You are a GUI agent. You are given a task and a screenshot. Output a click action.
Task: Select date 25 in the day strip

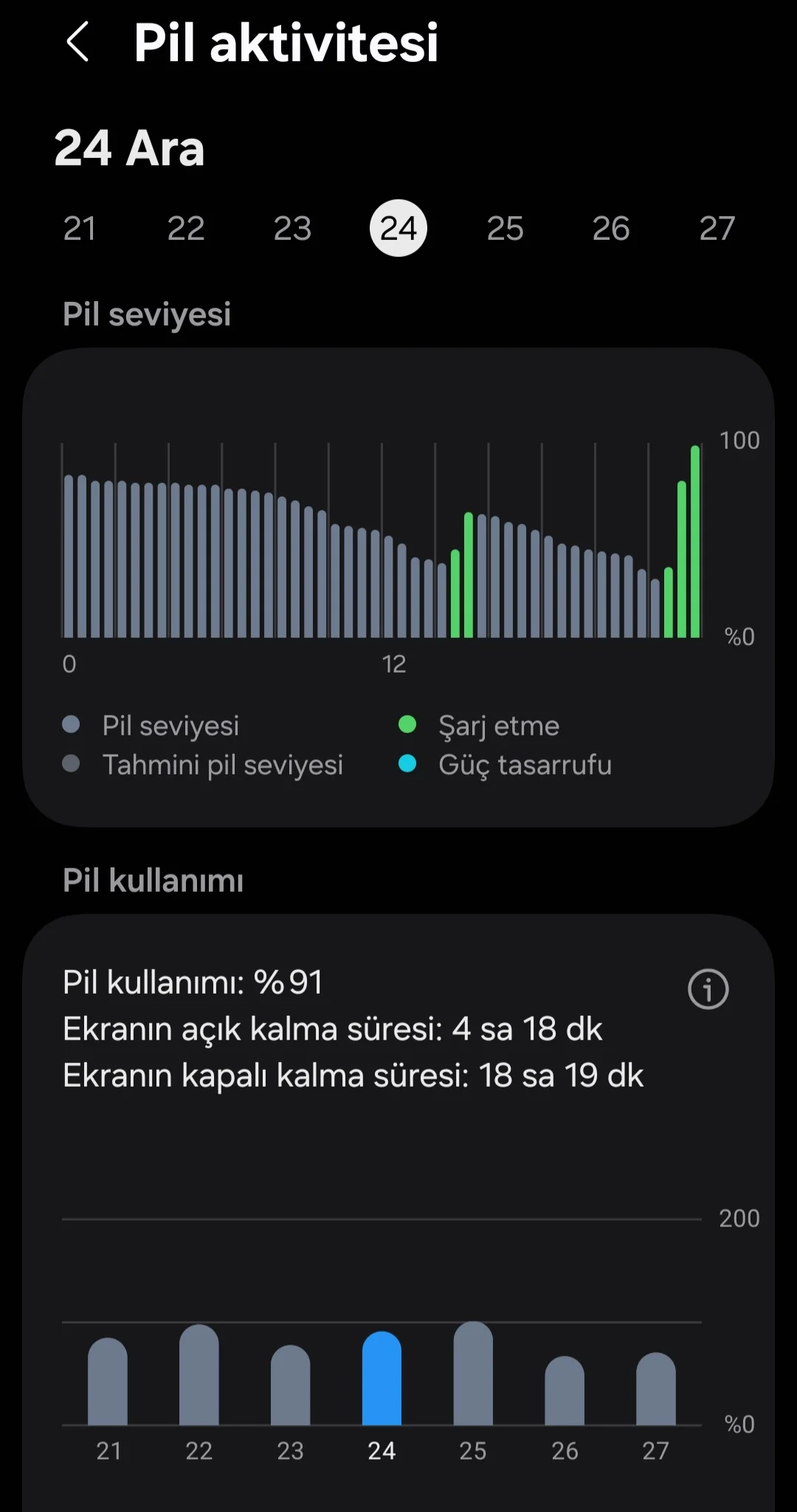pyautogui.click(x=505, y=229)
